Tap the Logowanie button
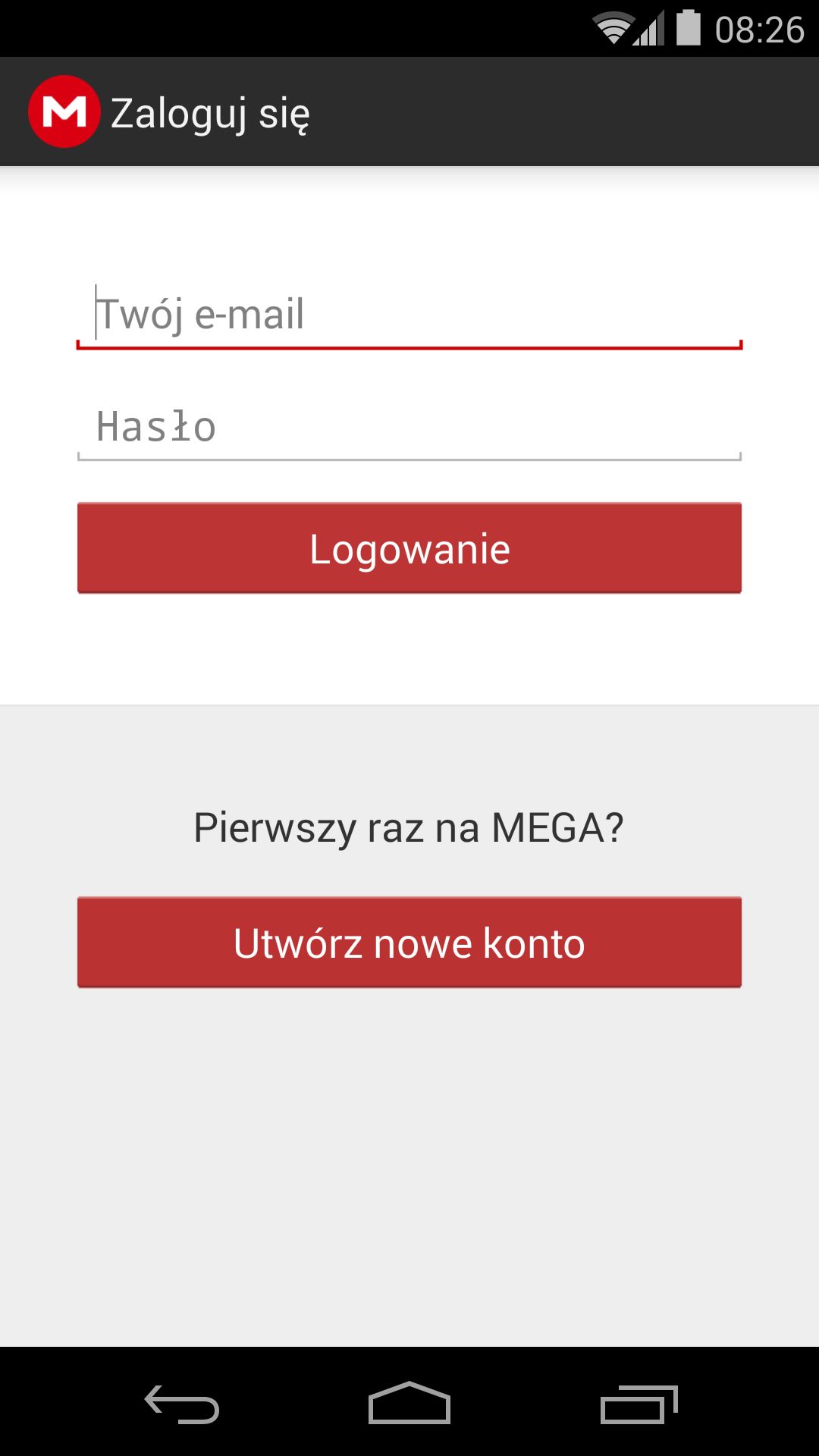The image size is (819, 1456). (409, 548)
